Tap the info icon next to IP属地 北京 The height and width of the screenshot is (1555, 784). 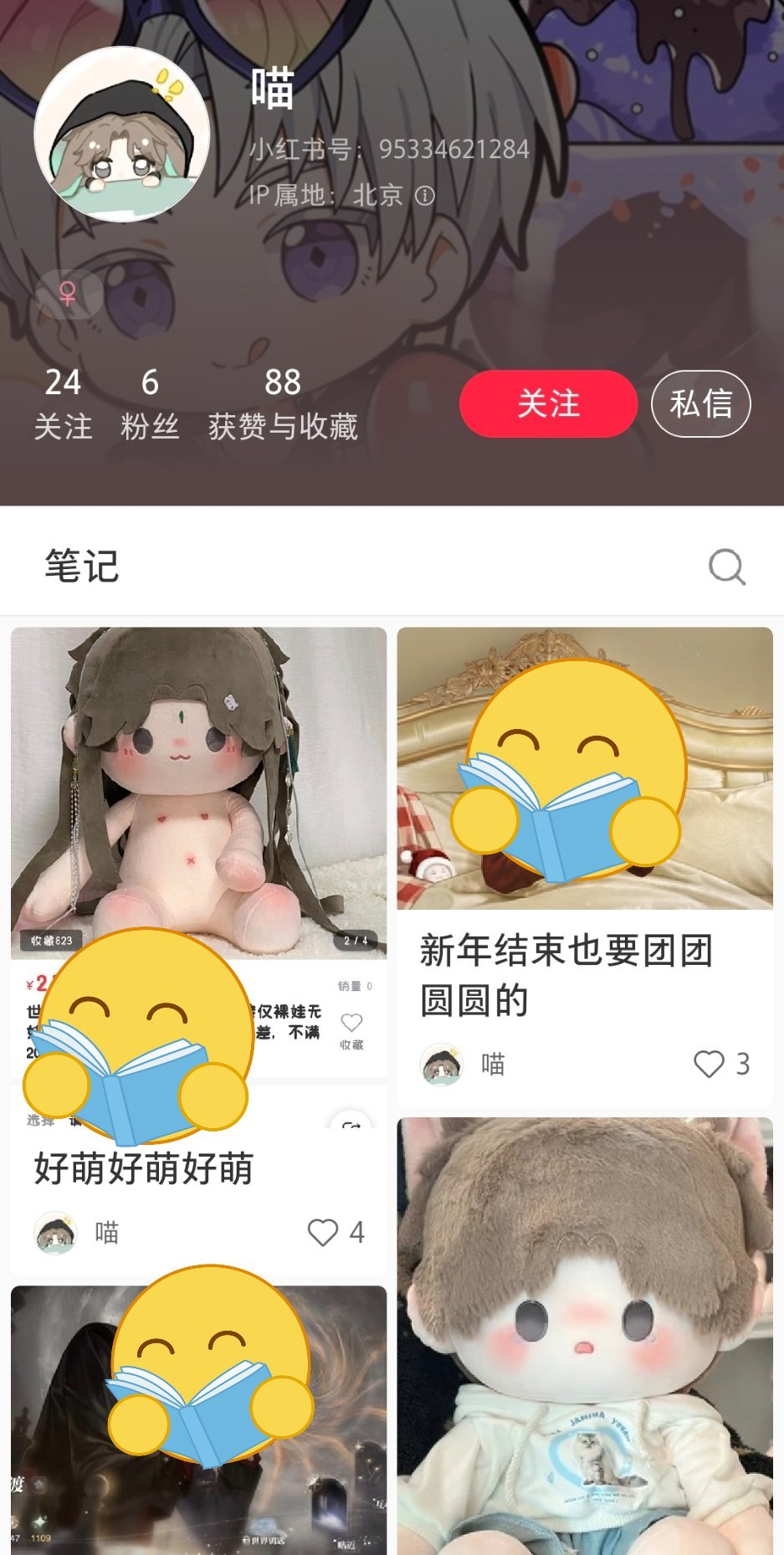(x=427, y=196)
